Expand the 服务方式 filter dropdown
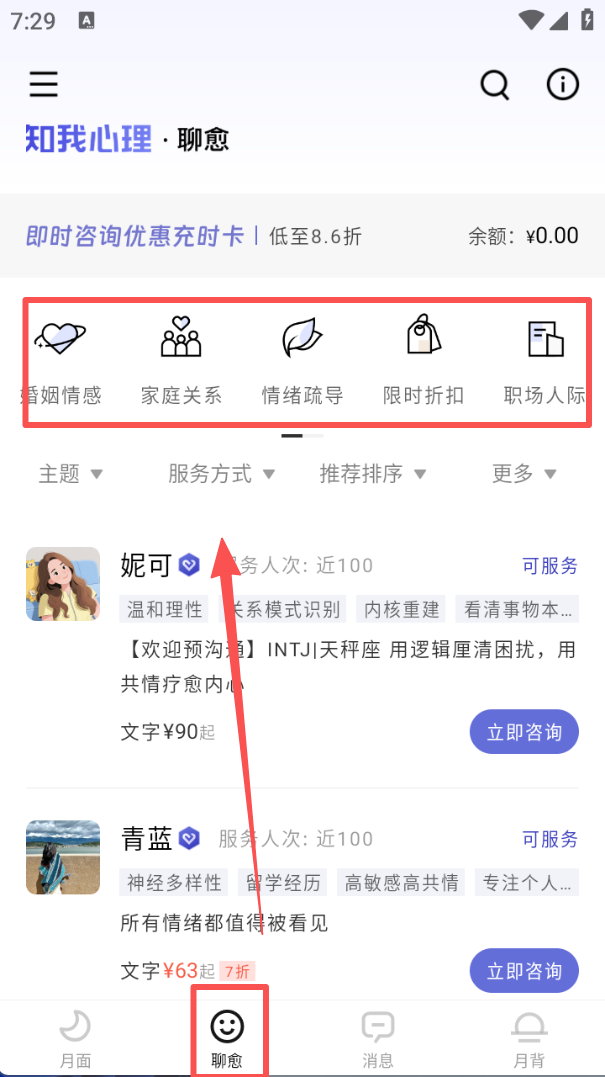Viewport: 605px width, 1077px height. click(x=221, y=474)
